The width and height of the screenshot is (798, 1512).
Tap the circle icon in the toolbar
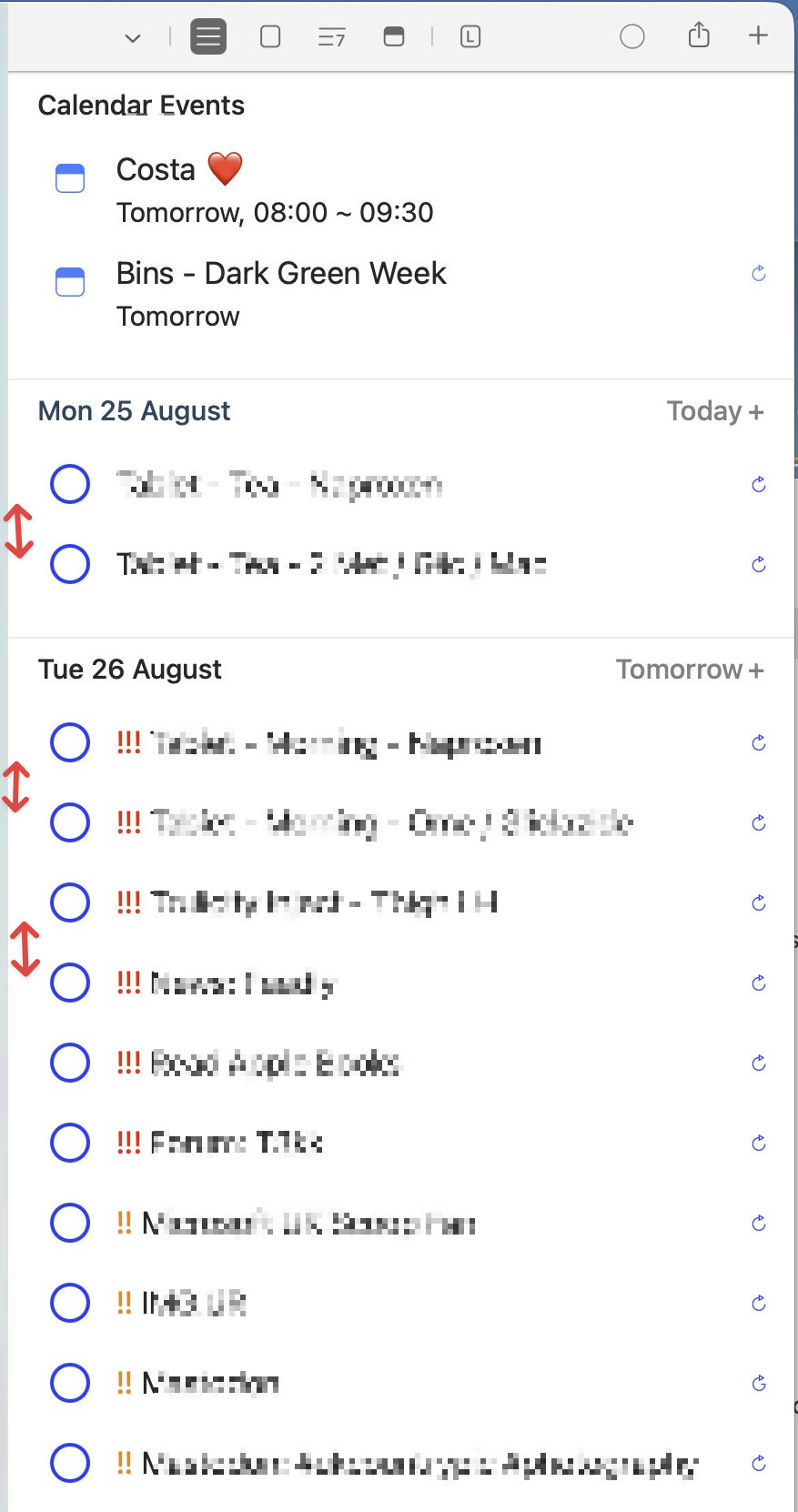[x=632, y=36]
